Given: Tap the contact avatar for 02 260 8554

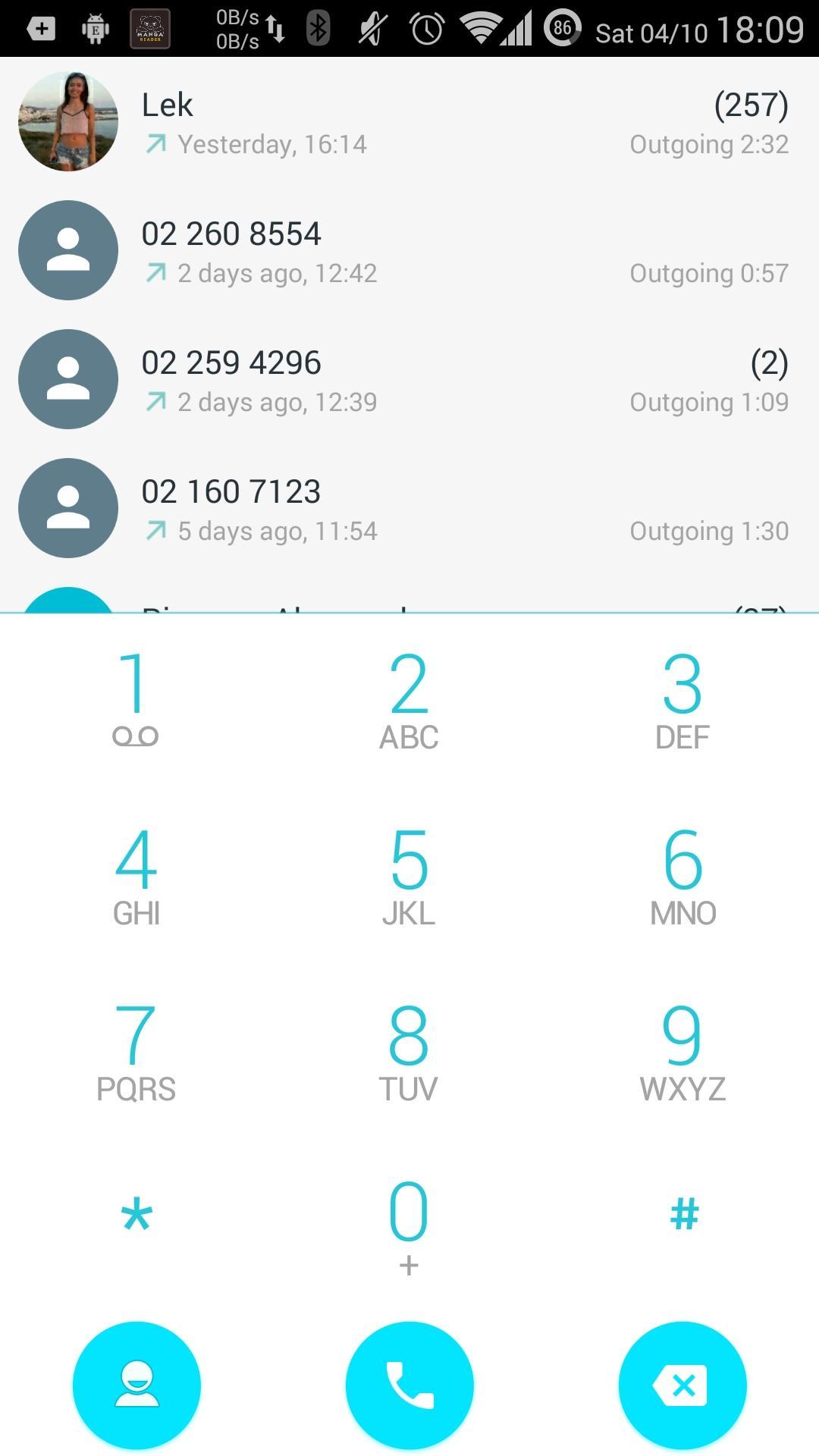Looking at the screenshot, I should 67,250.
